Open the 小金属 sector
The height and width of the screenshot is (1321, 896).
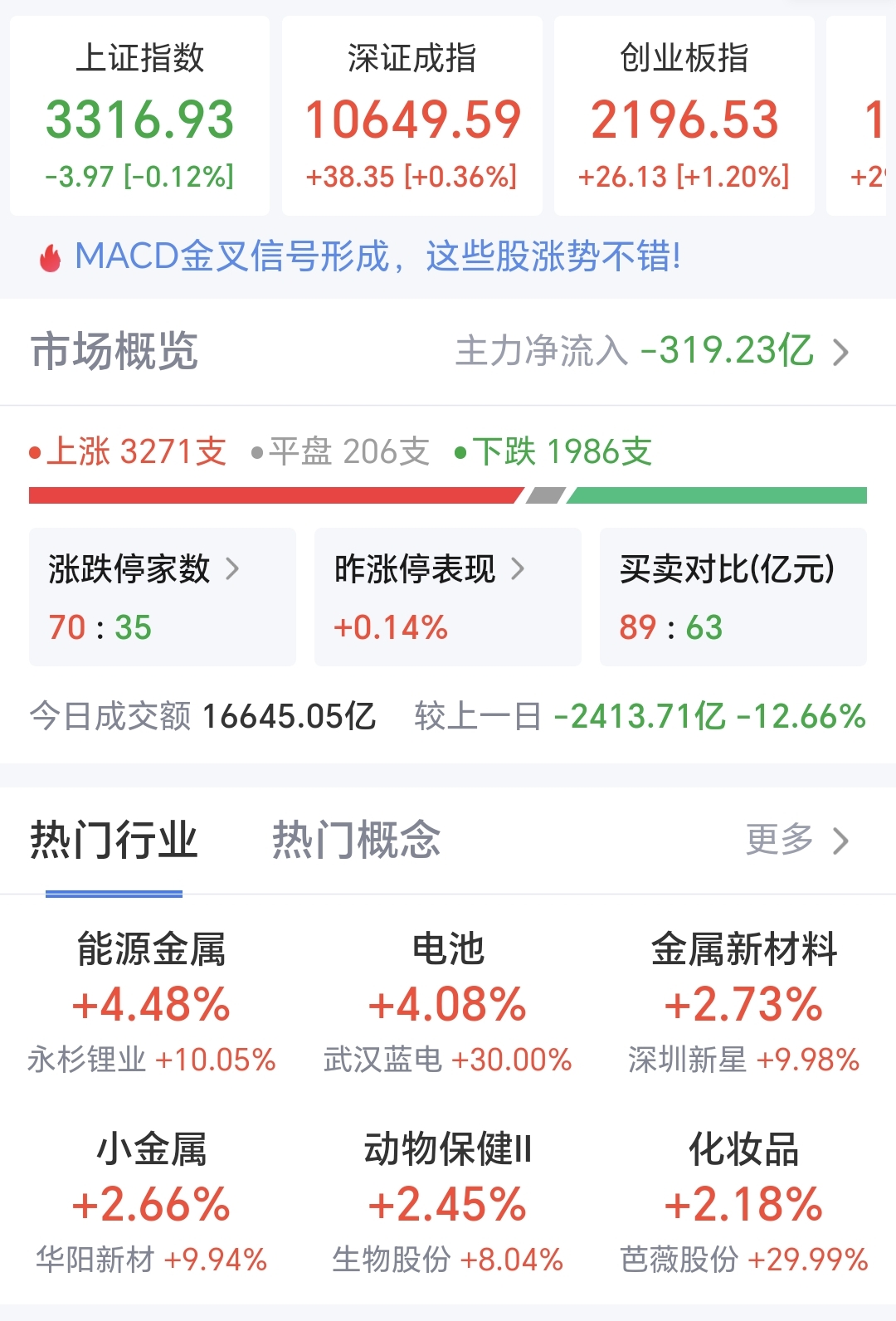pos(151,1202)
